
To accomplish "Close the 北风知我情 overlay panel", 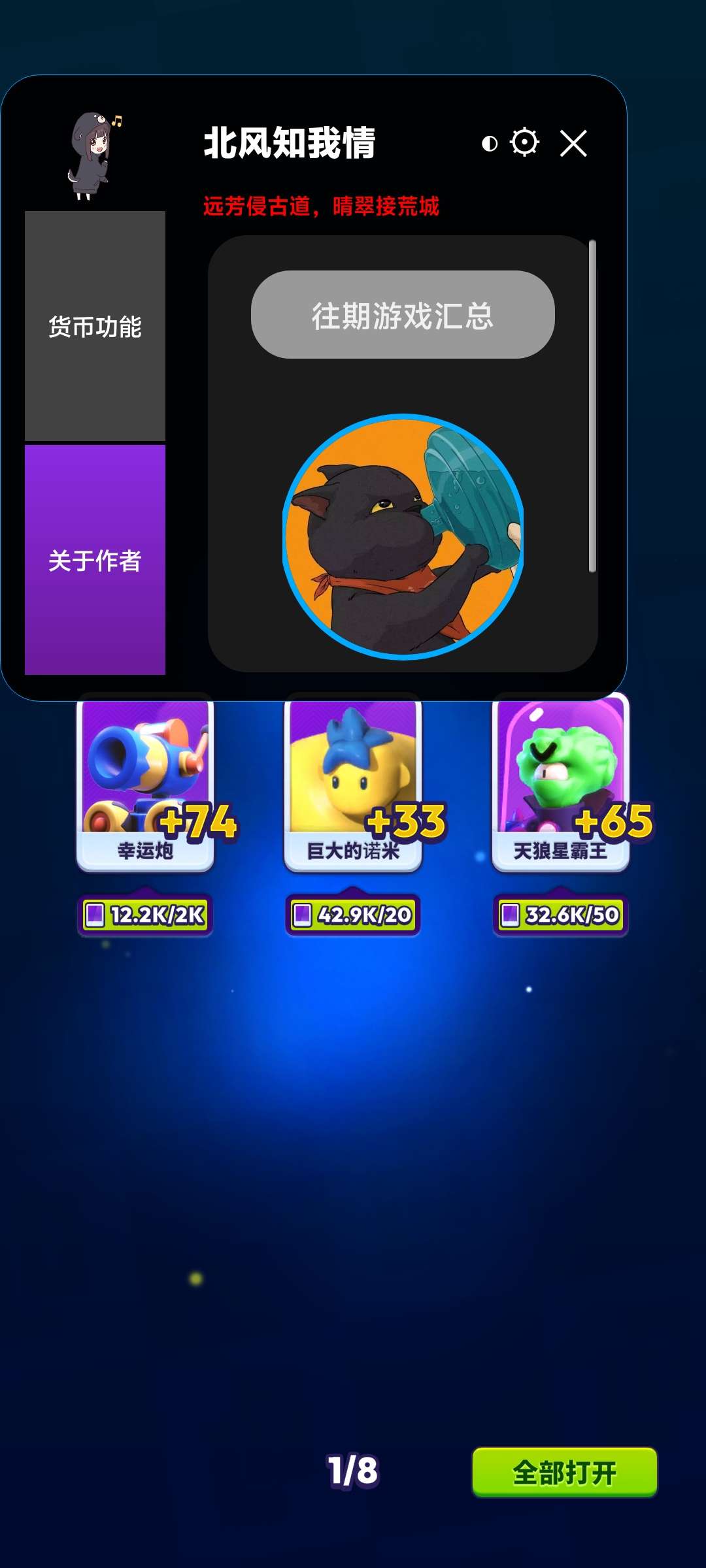I will click(573, 143).
